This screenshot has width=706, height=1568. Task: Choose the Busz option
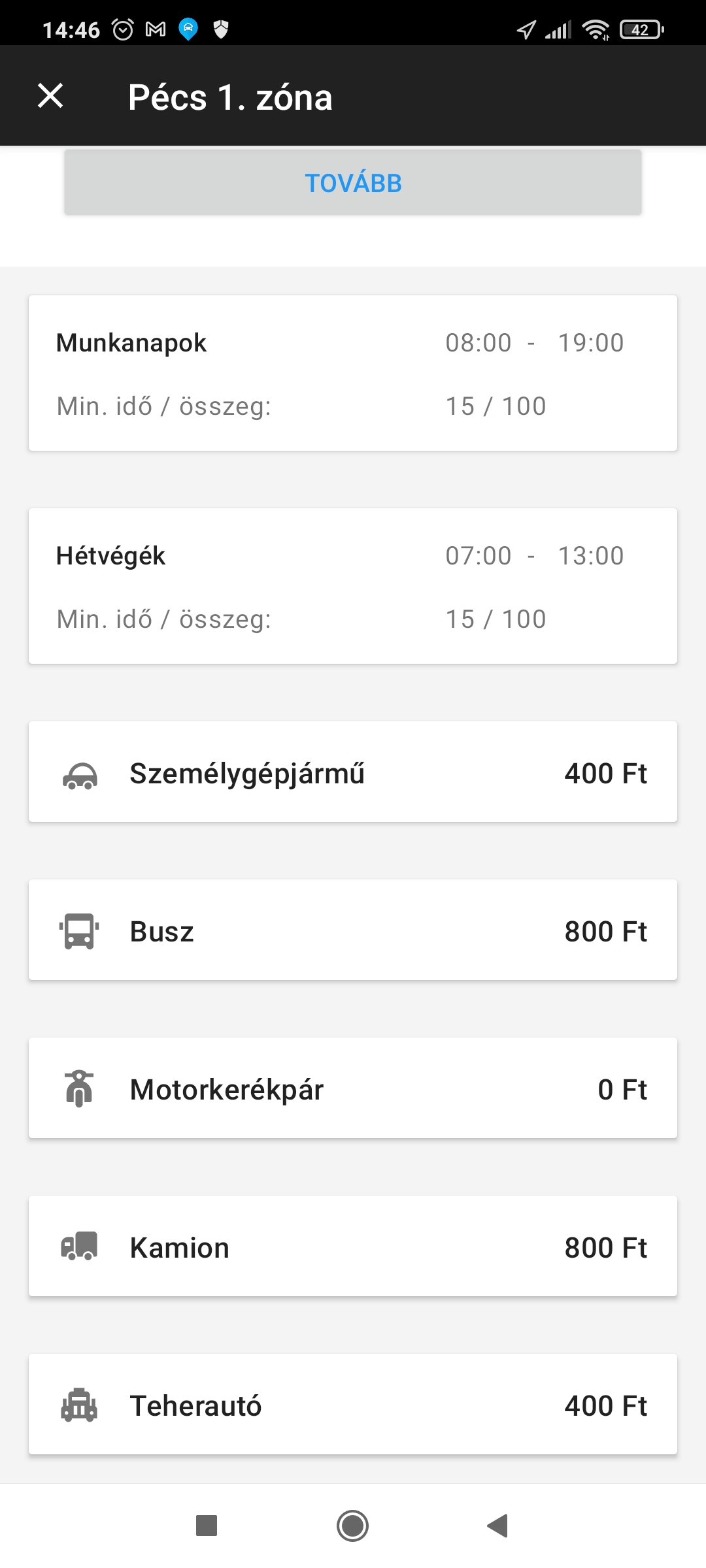point(353,930)
